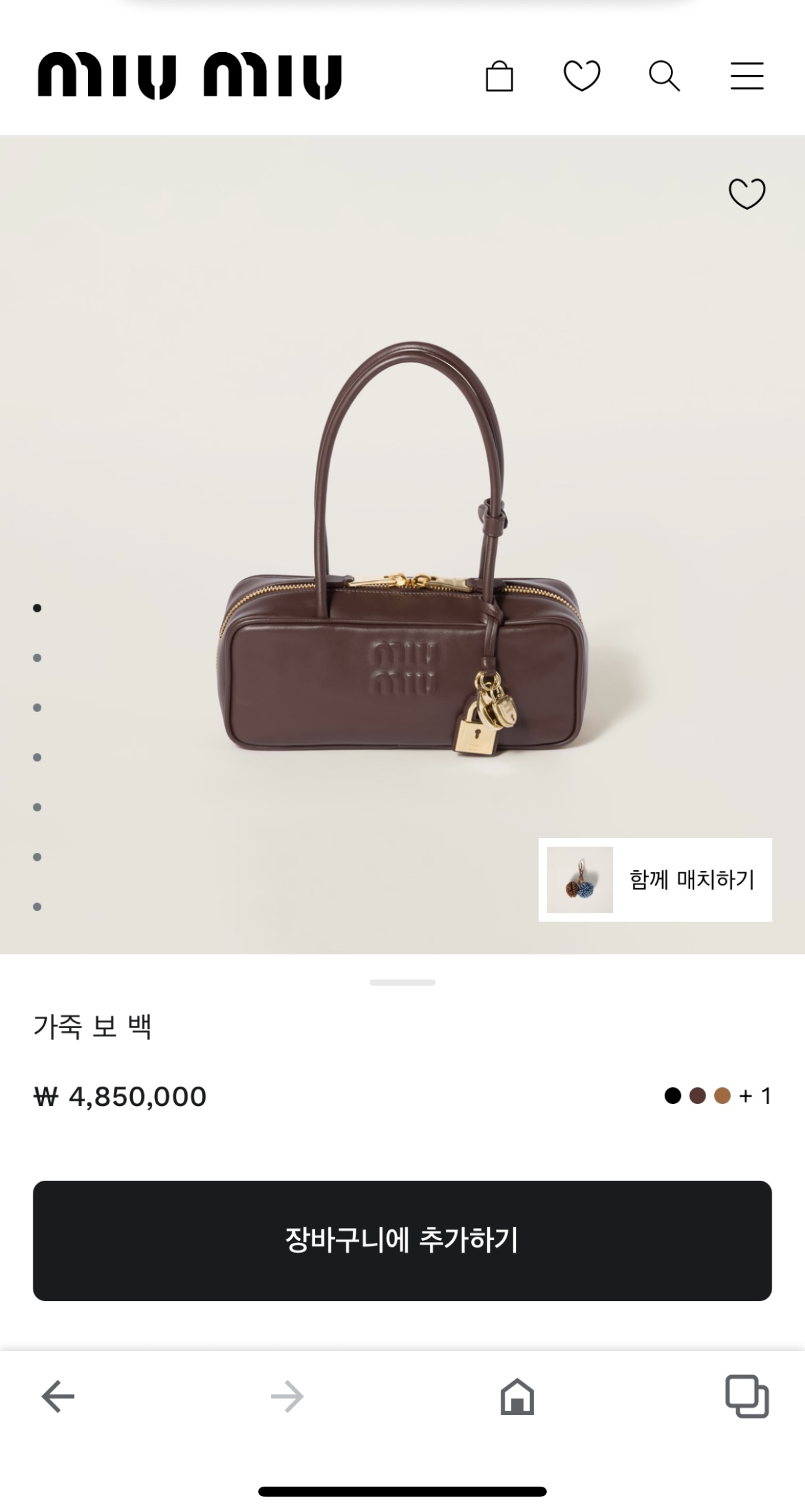Image resolution: width=805 pixels, height=1512 pixels.
Task: Click the Miu Miu logo
Action: (190, 75)
